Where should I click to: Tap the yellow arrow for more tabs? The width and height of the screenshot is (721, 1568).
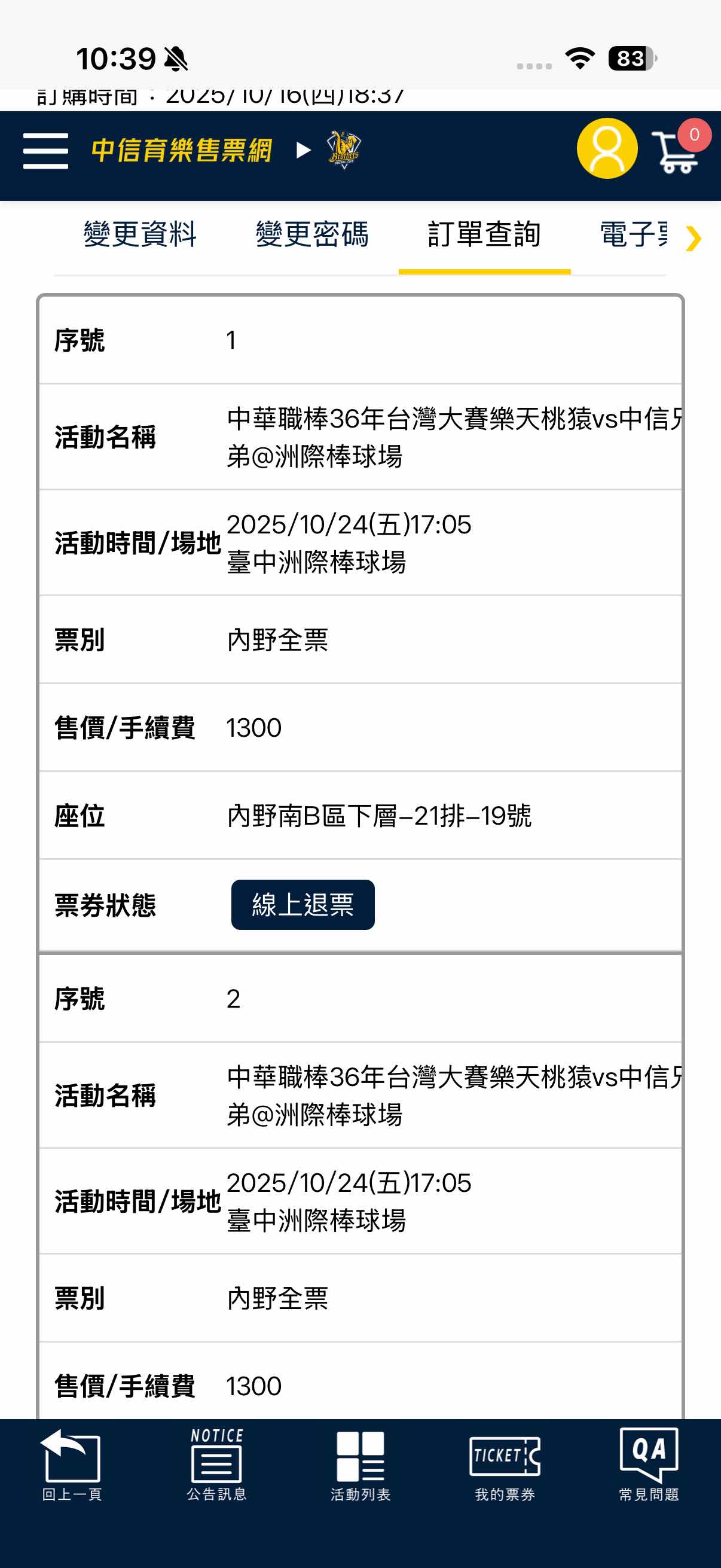pos(693,238)
